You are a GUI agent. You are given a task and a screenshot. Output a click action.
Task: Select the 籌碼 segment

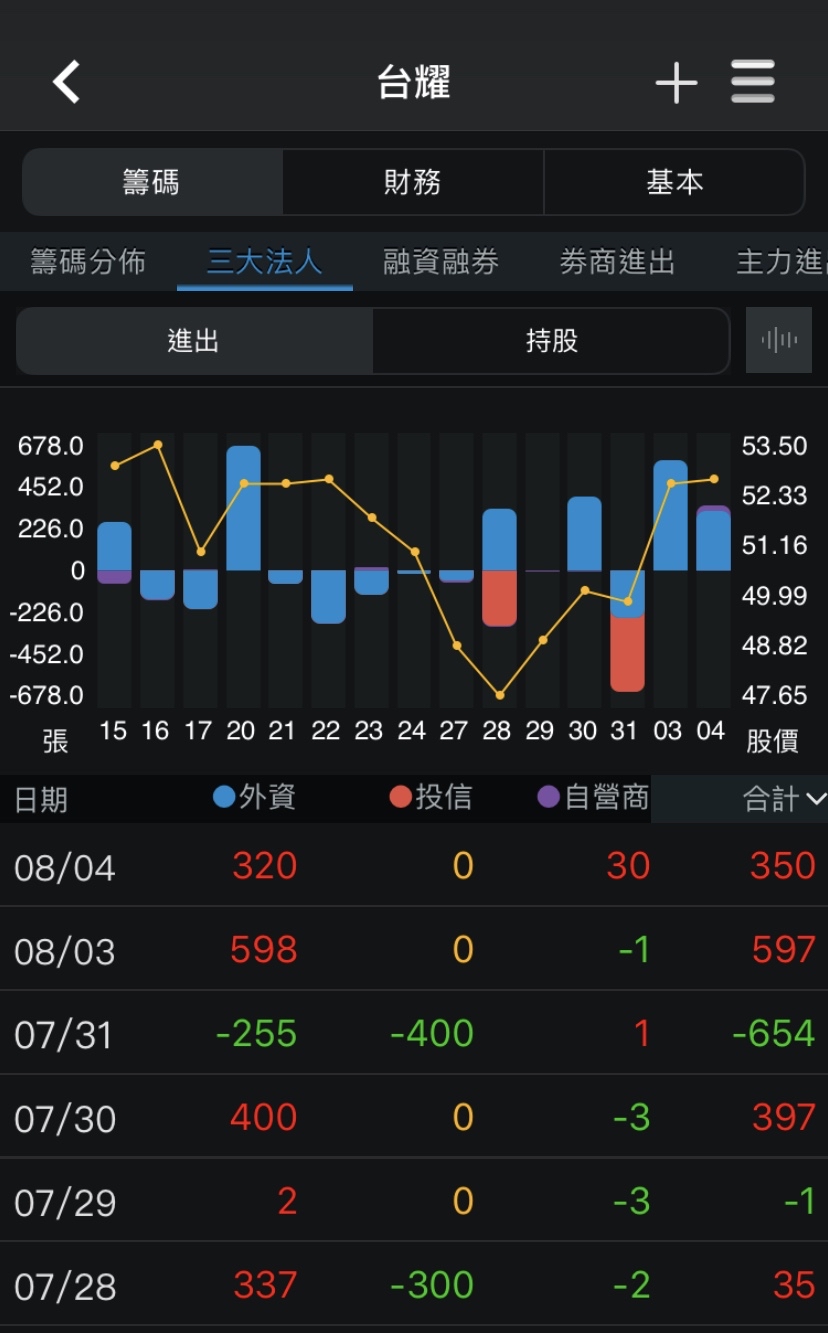pyautogui.click(x=152, y=182)
